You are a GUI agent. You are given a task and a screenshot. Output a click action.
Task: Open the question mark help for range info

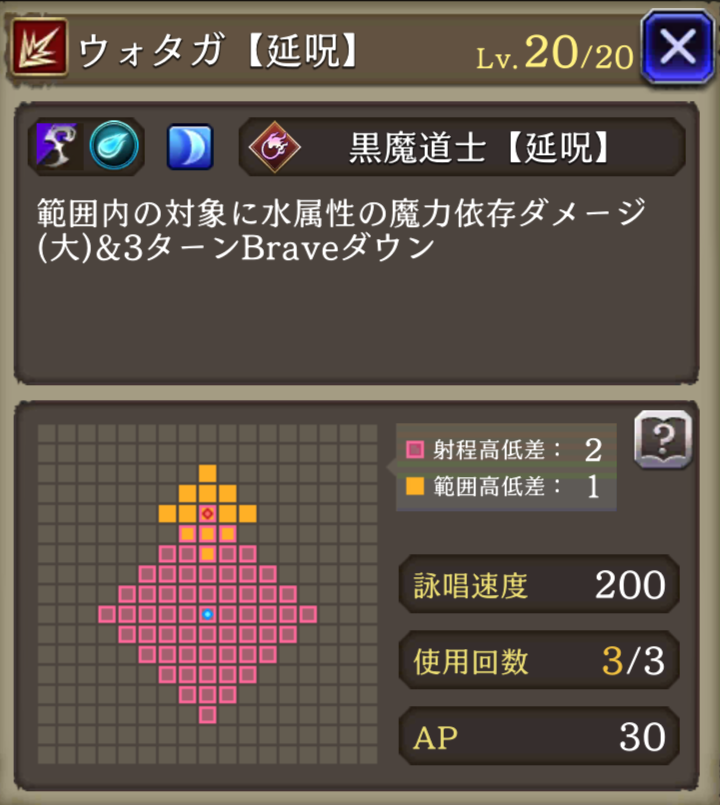662,439
